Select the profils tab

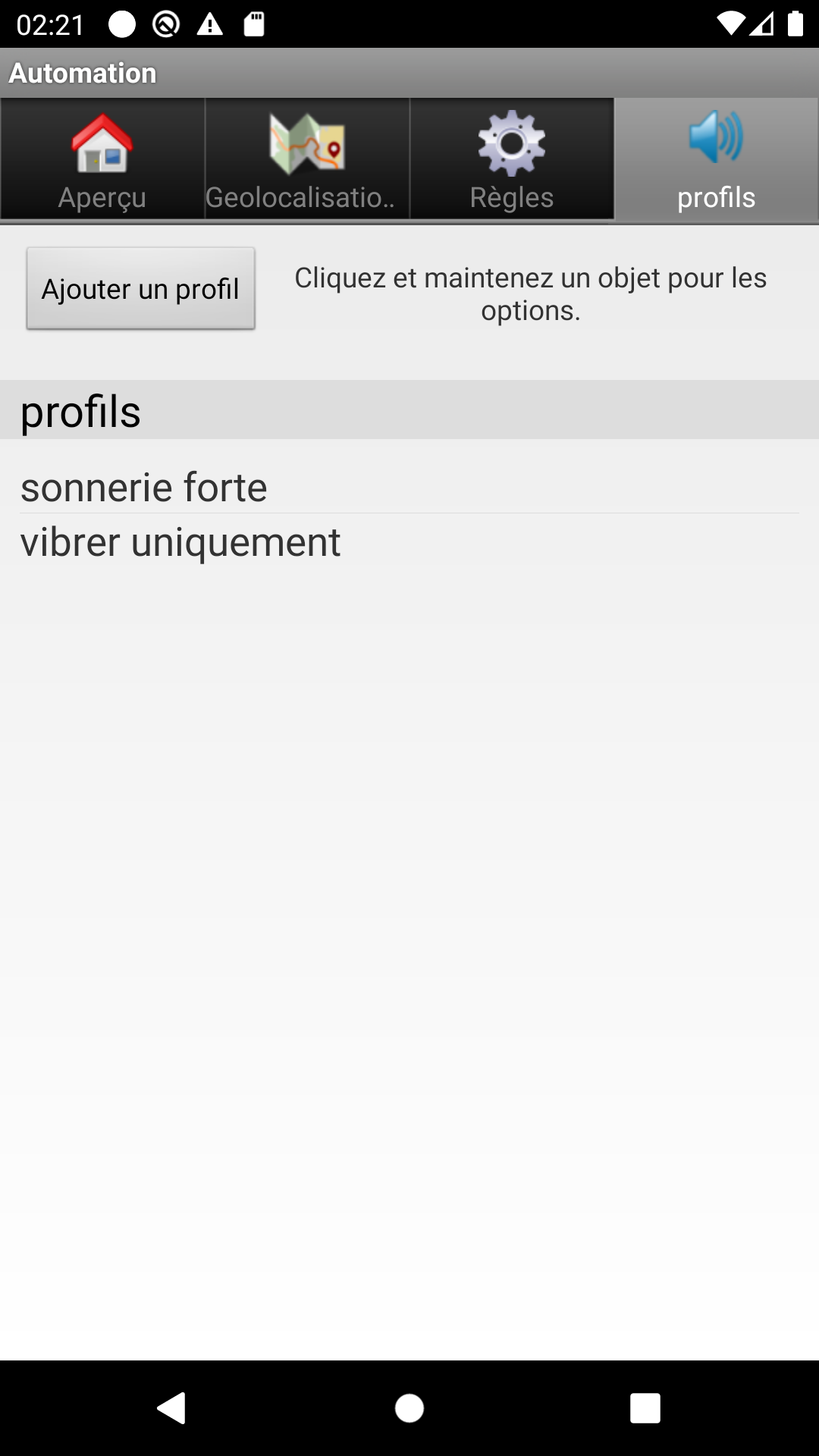[x=716, y=159]
